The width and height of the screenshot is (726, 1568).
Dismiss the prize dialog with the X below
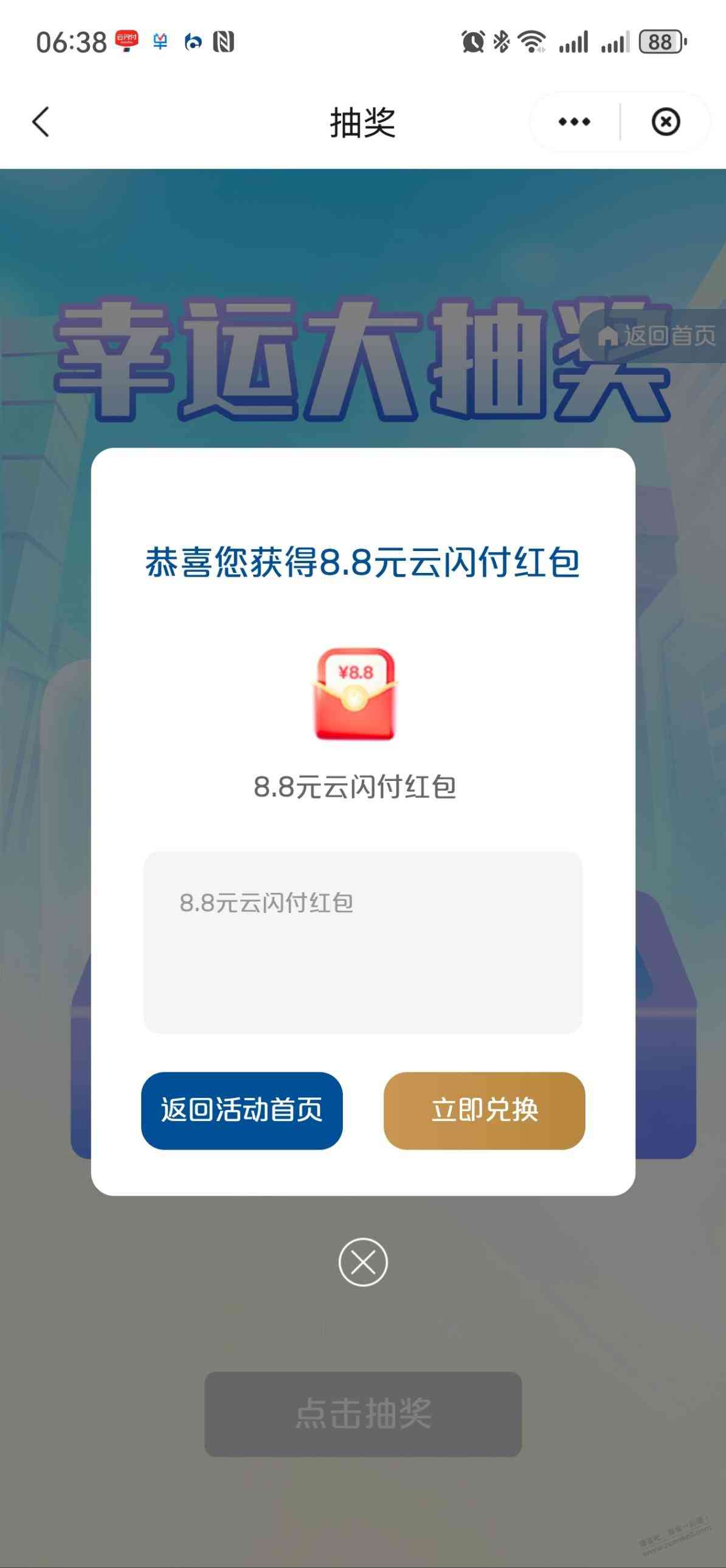tap(362, 1262)
